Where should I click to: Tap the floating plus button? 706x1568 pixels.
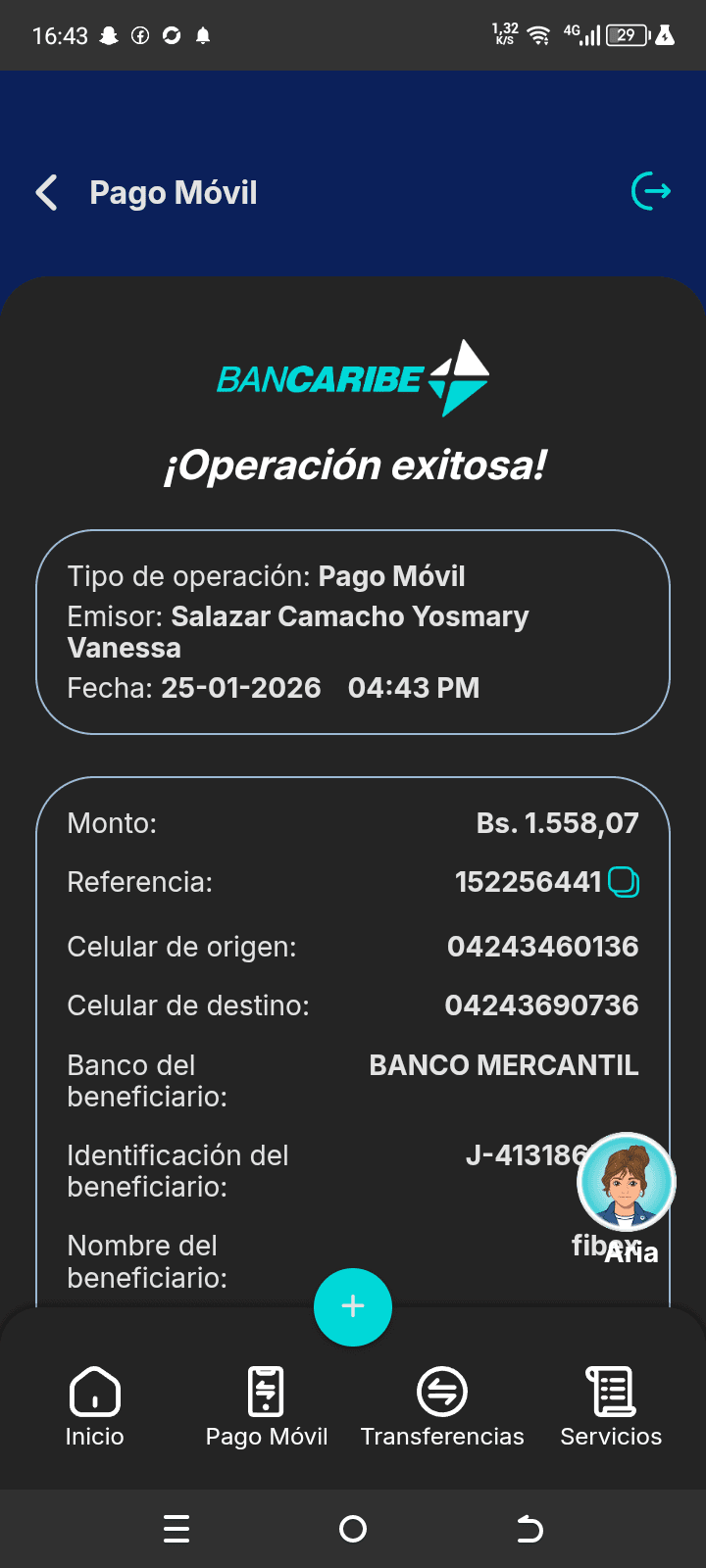353,1306
